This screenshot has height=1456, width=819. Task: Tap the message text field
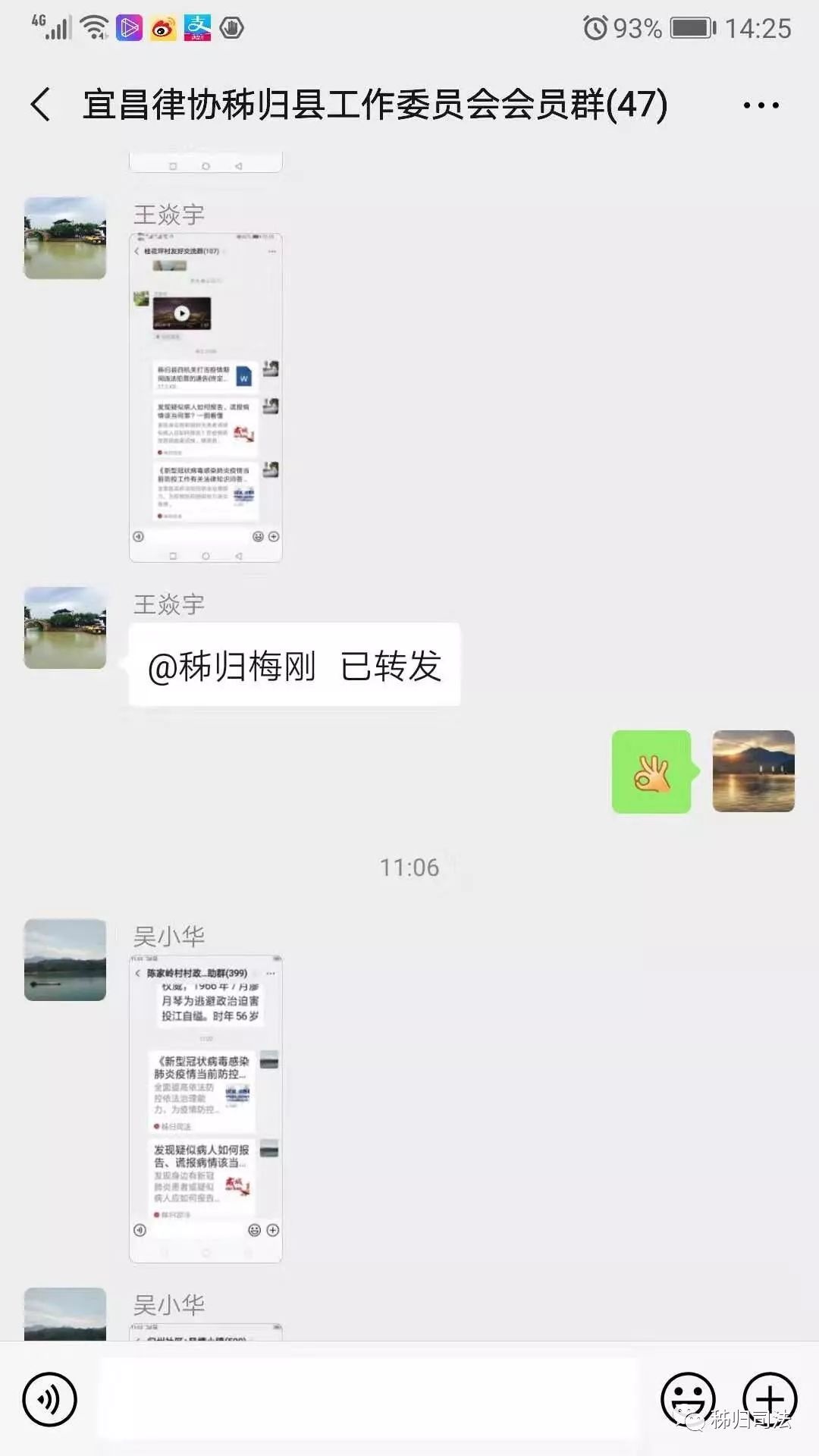(369, 1399)
